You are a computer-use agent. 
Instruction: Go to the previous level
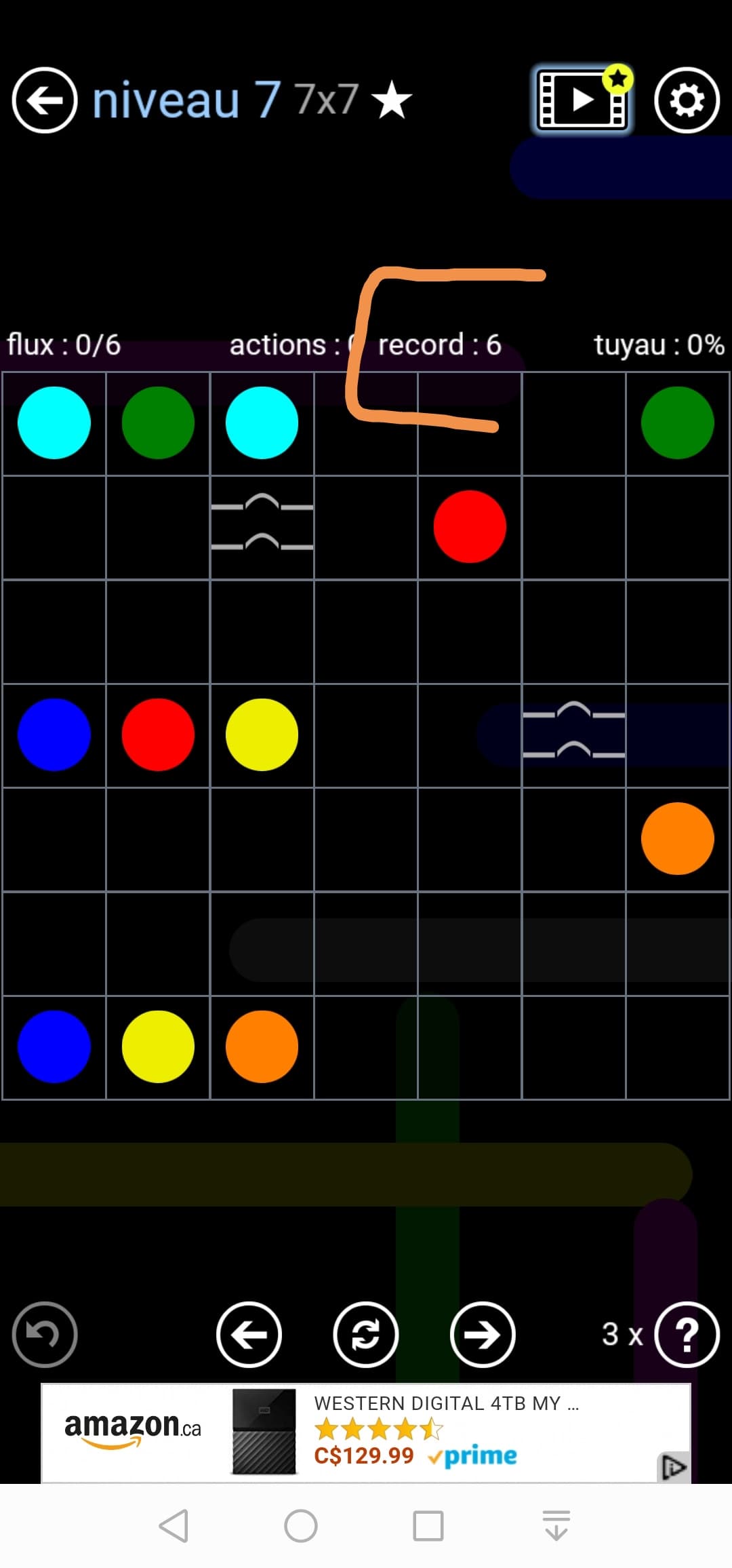(249, 1334)
